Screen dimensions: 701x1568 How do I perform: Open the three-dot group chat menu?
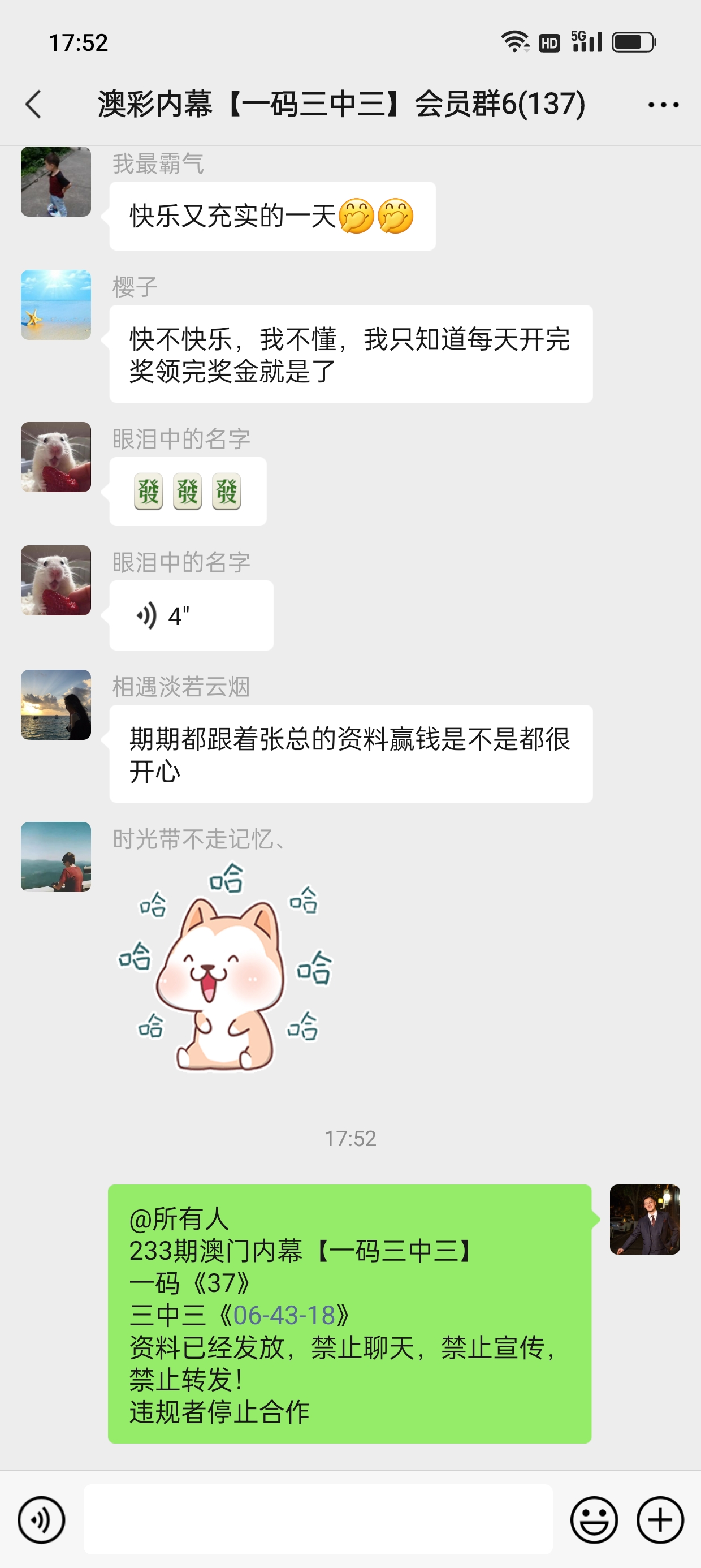pos(663,105)
